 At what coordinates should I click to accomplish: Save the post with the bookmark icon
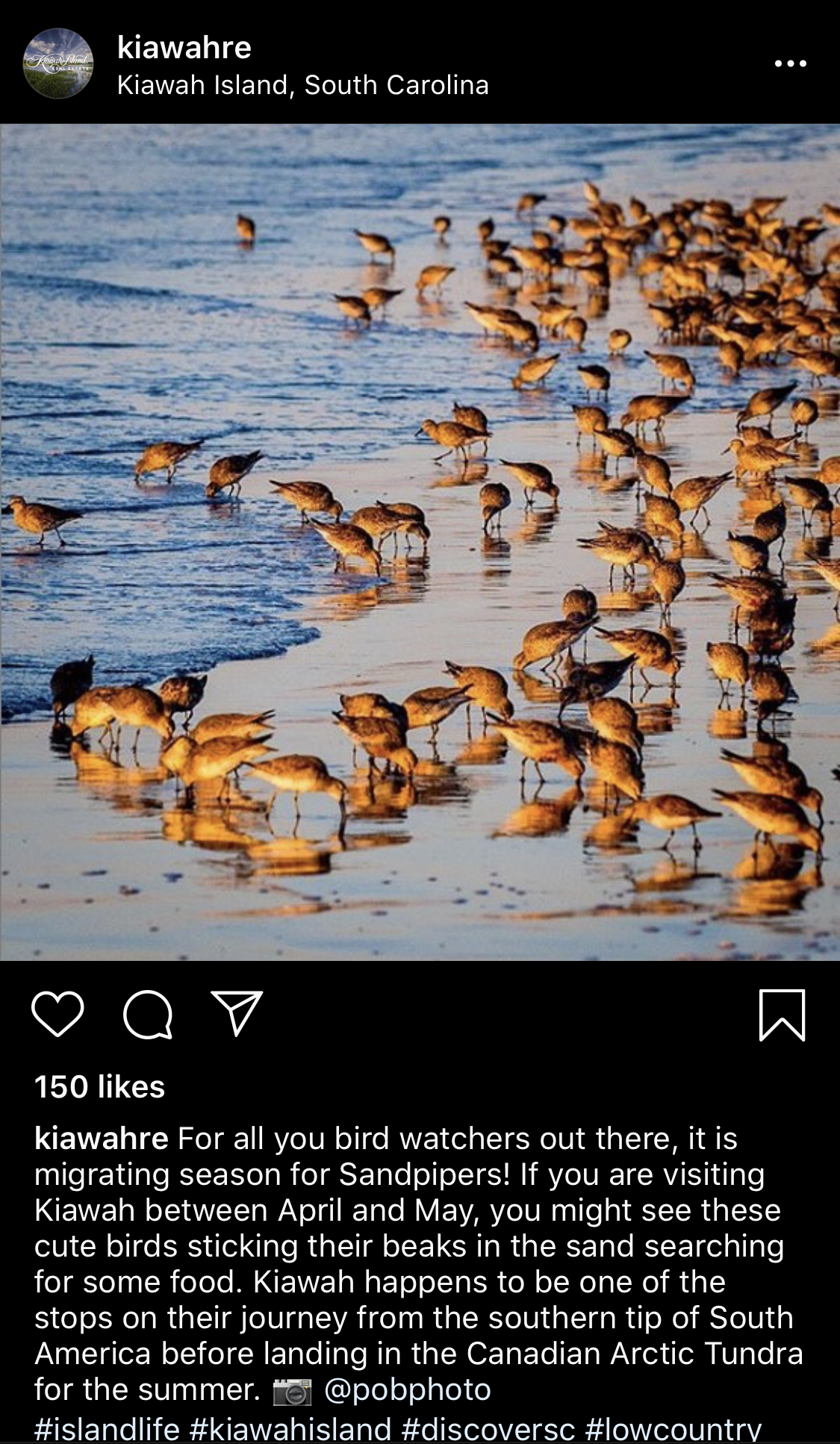782,1015
